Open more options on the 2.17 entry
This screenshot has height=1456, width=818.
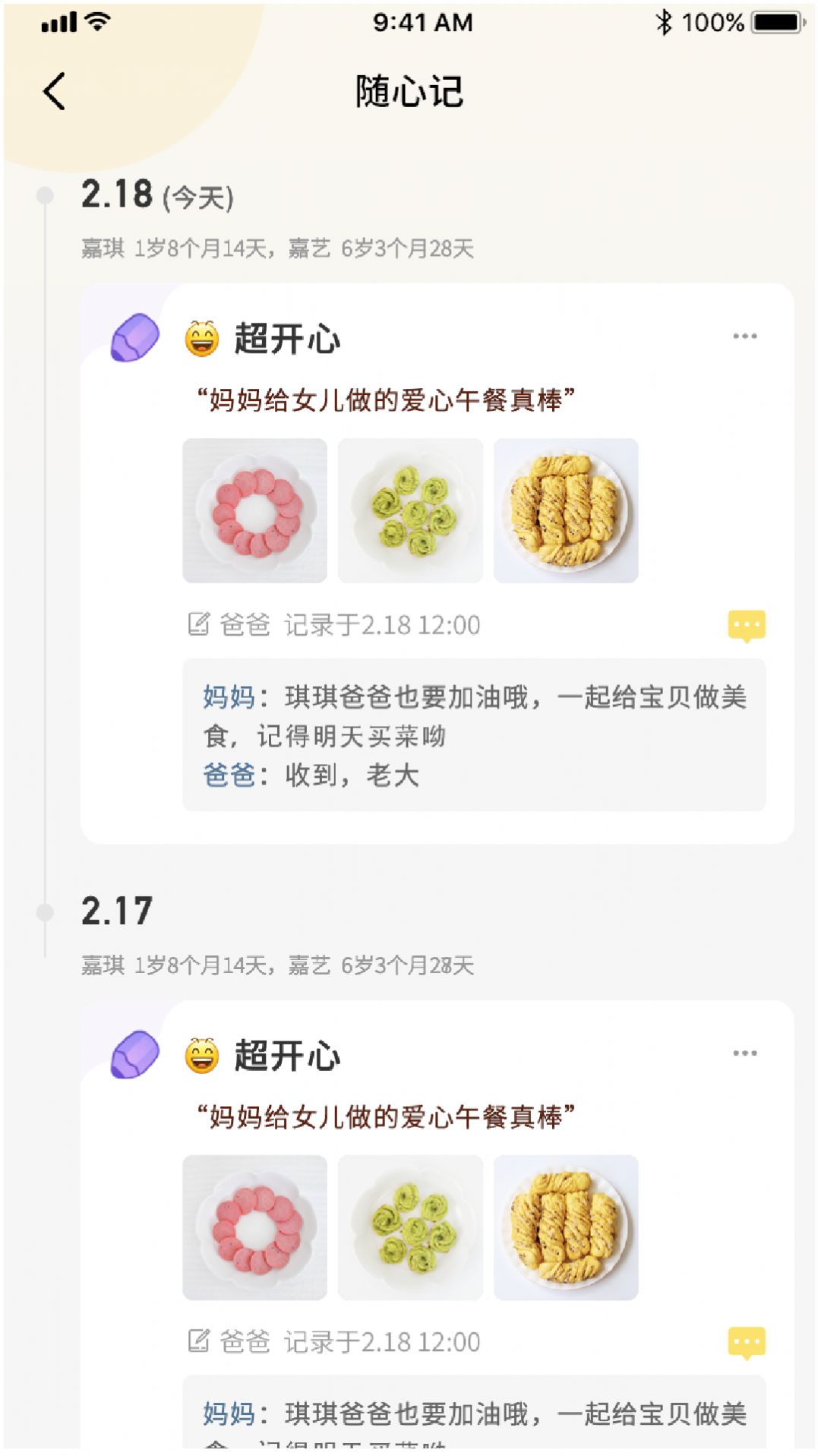744,1053
